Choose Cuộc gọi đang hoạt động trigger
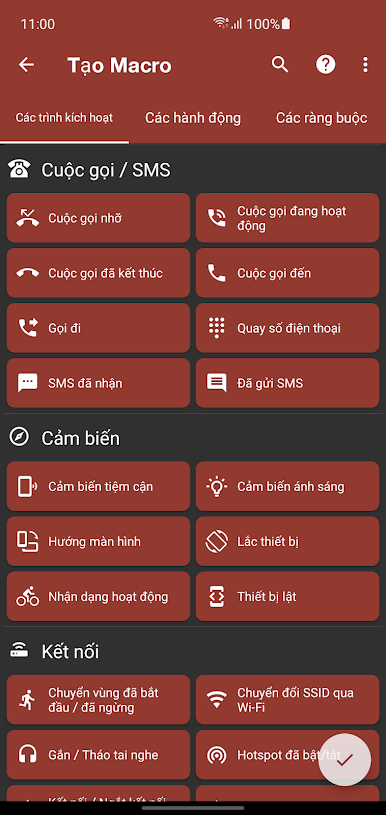This screenshot has height=815, width=386. click(287, 218)
